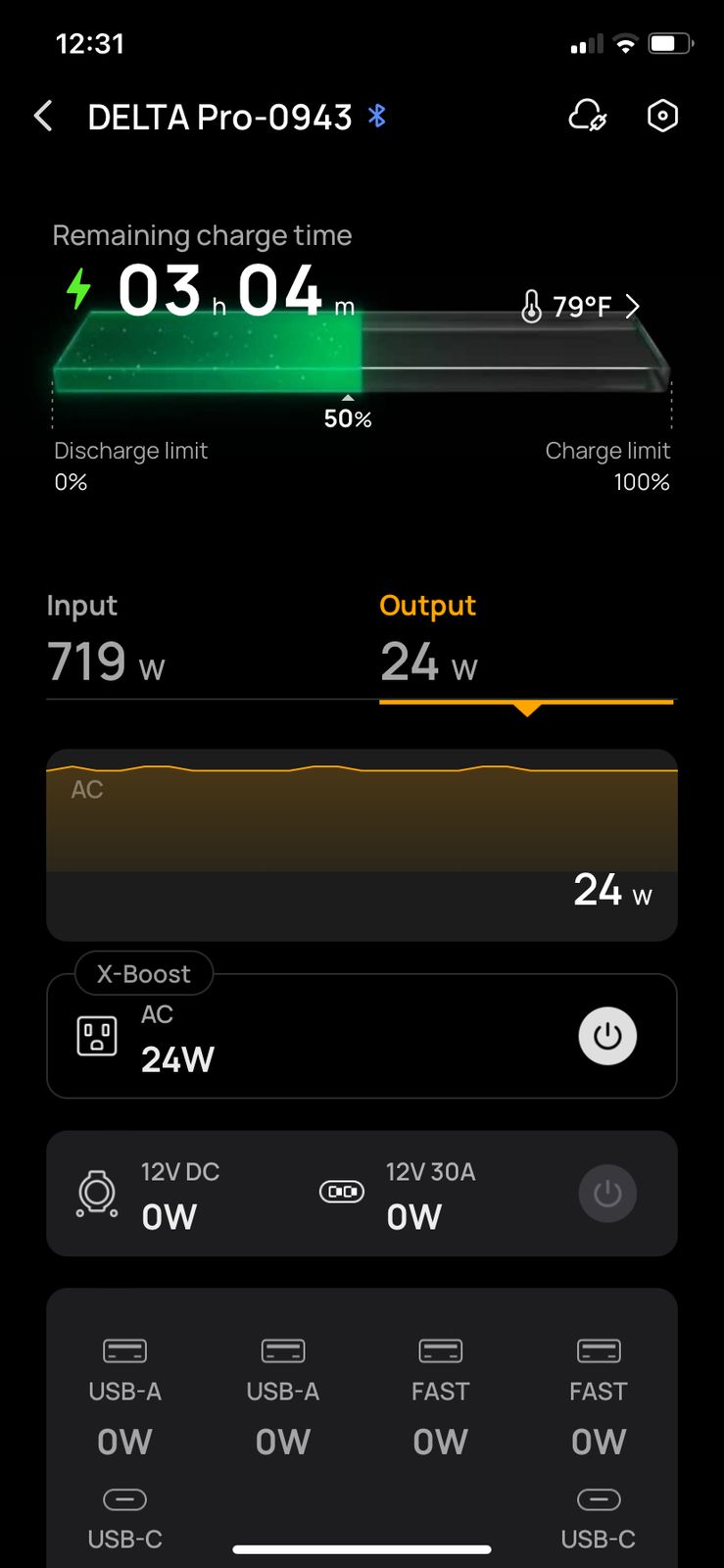The image size is (724, 1568).
Task: Toggle the AC output power button
Action: point(607,1036)
